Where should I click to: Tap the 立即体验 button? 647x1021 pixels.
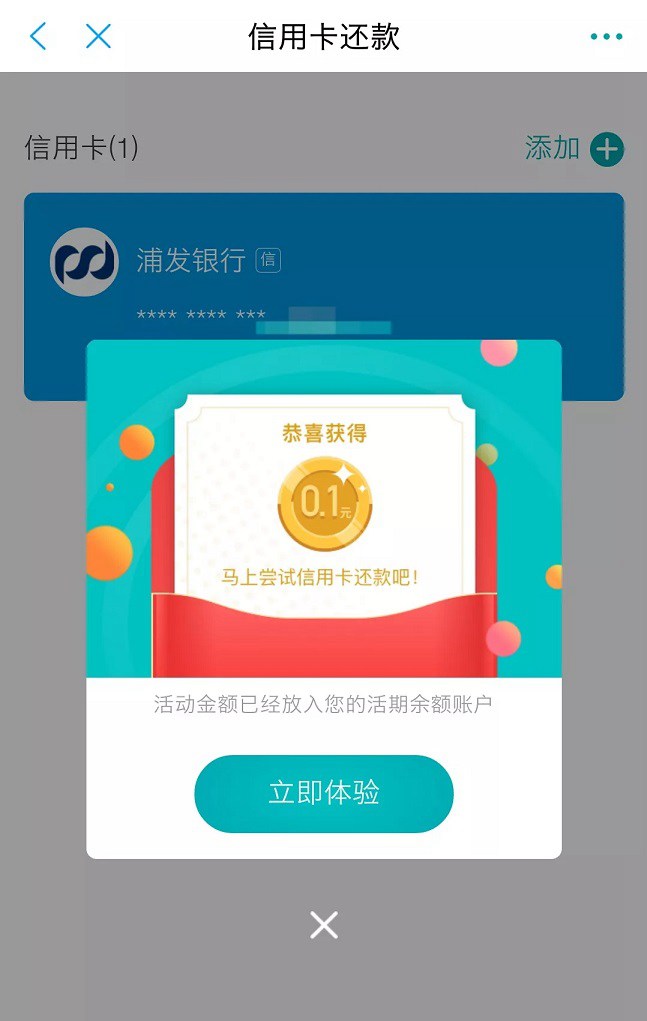click(323, 794)
